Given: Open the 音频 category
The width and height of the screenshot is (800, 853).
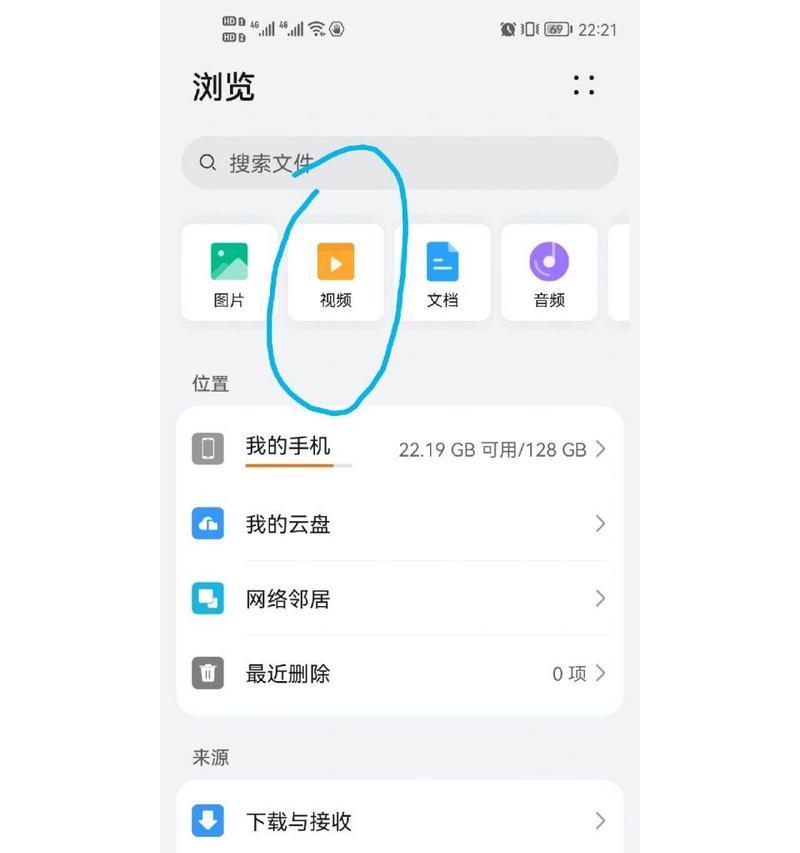Looking at the screenshot, I should click(549, 272).
